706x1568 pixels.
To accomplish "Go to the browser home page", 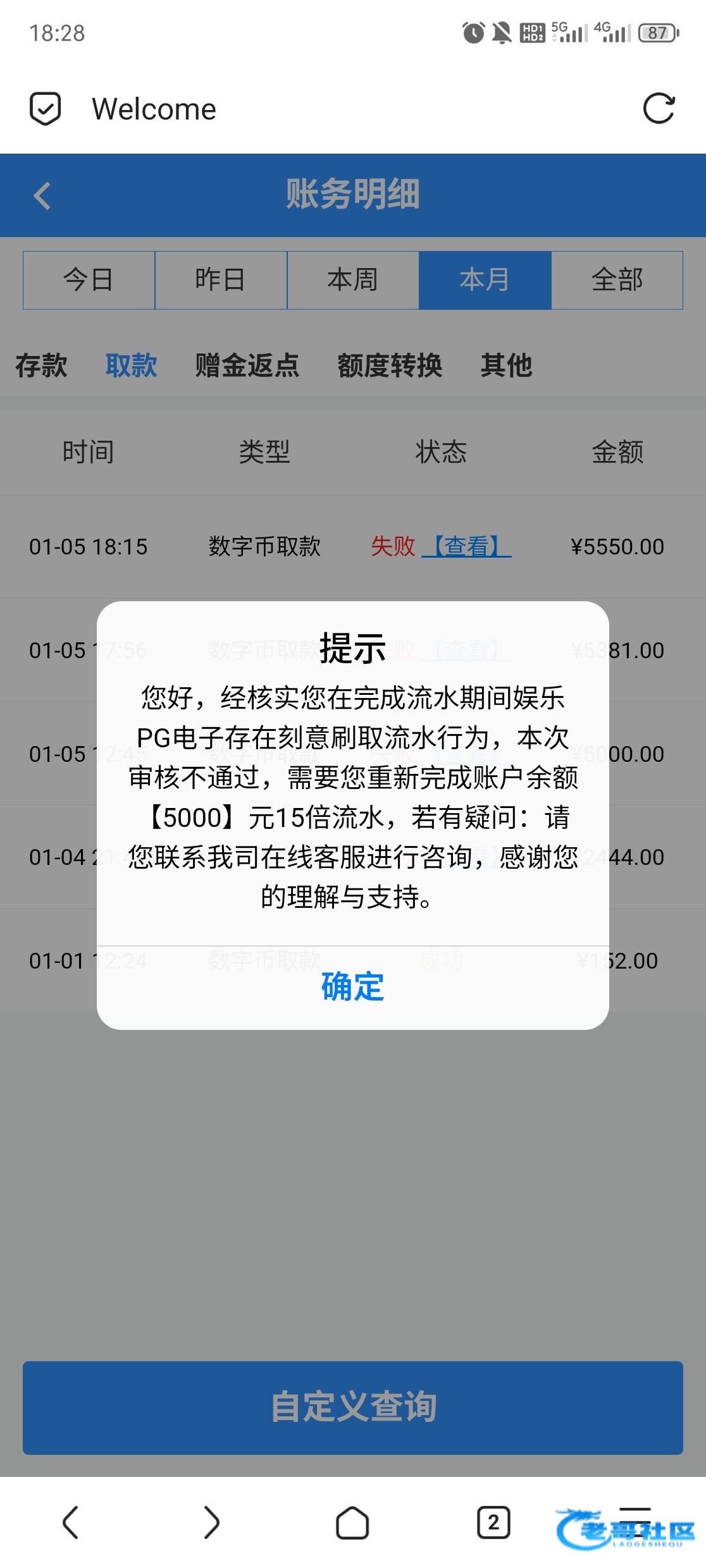I will pos(352,1522).
